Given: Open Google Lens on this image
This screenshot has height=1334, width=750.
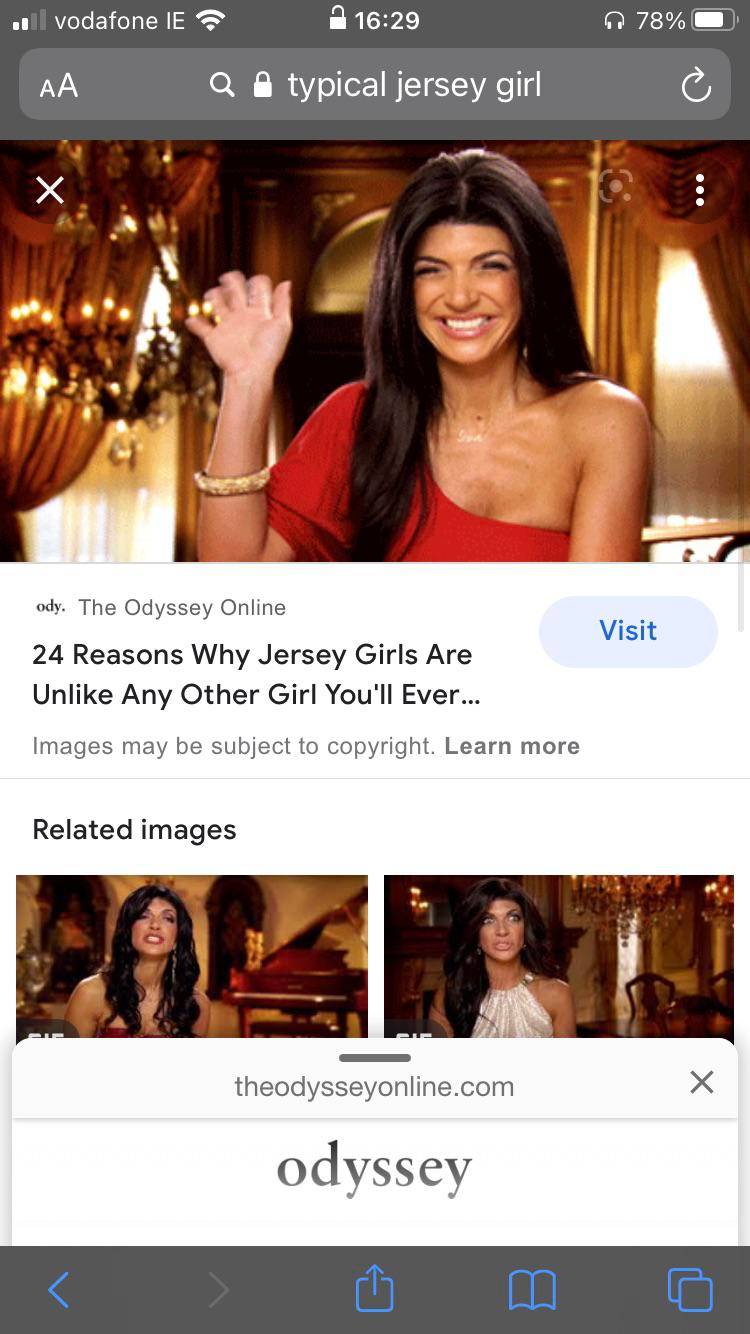Looking at the screenshot, I should point(616,187).
